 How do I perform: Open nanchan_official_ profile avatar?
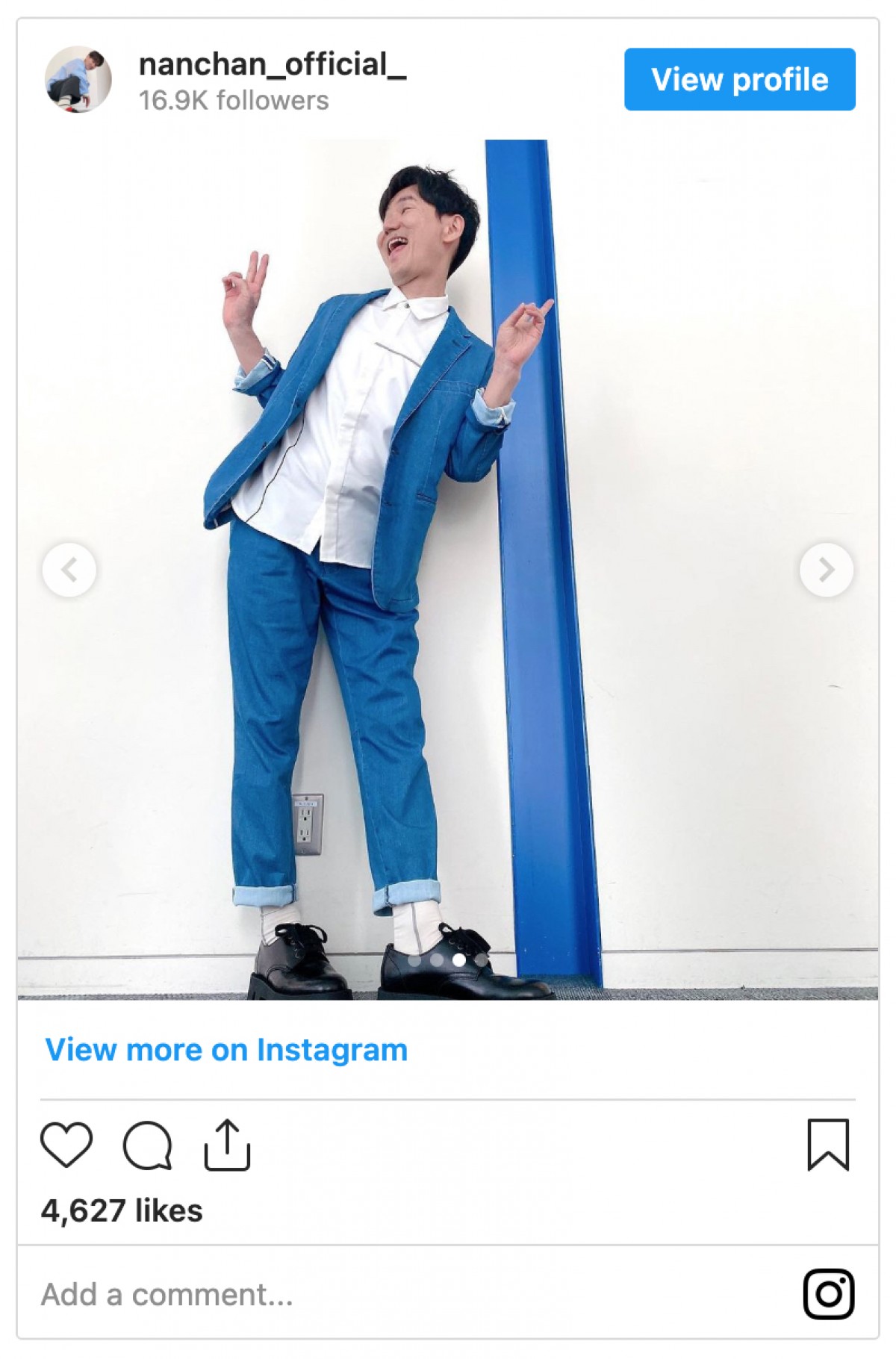pos(78,79)
